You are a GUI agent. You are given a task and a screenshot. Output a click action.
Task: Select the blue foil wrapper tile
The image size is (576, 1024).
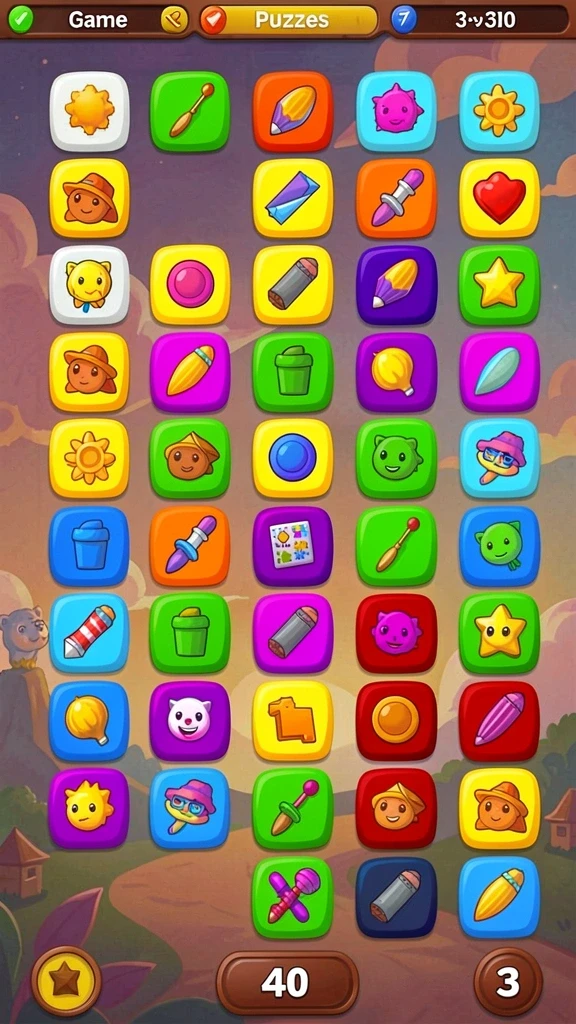[x=293, y=198]
